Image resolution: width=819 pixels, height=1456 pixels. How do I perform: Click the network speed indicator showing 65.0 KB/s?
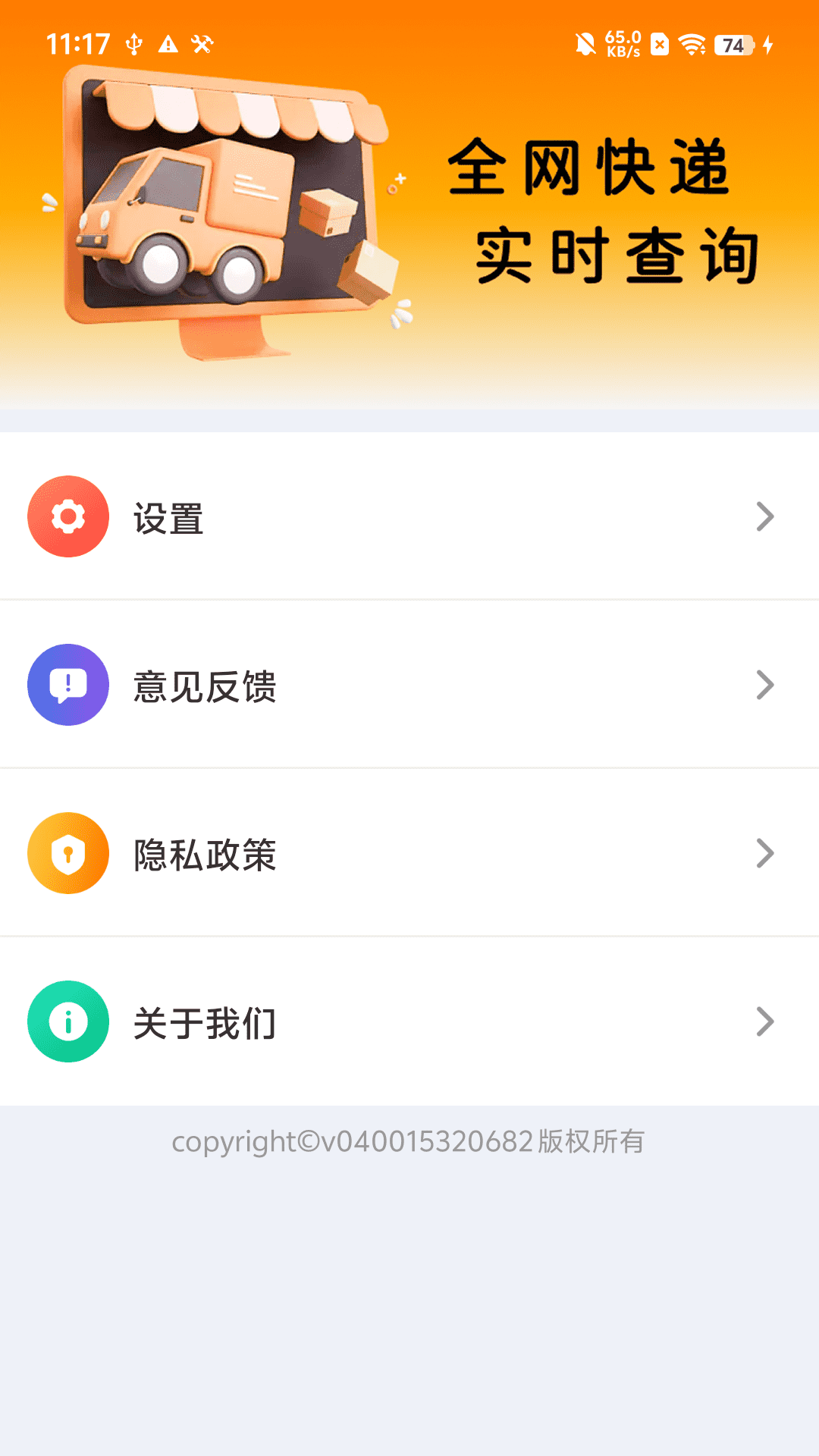coord(623,44)
